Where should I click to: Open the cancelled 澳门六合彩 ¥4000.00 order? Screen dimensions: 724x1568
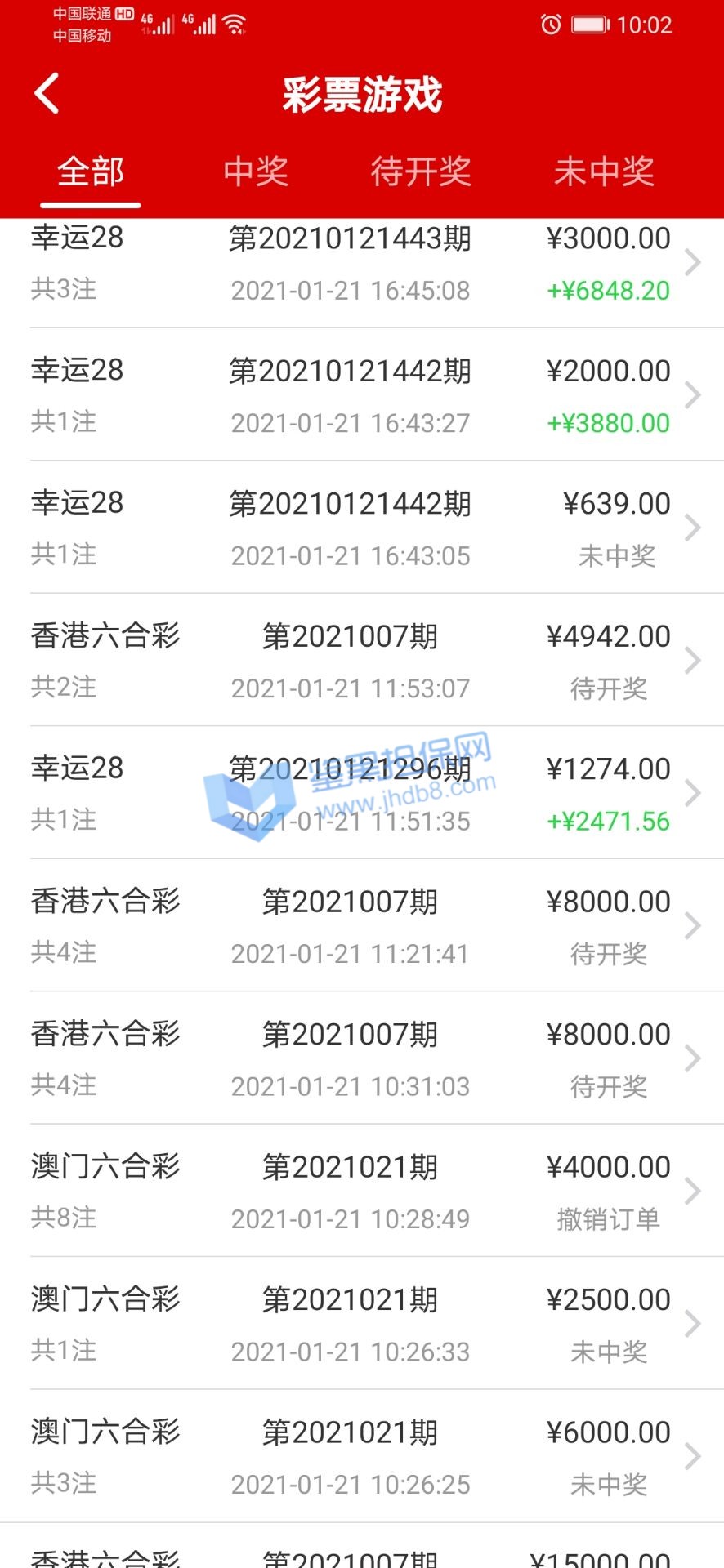point(362,1192)
